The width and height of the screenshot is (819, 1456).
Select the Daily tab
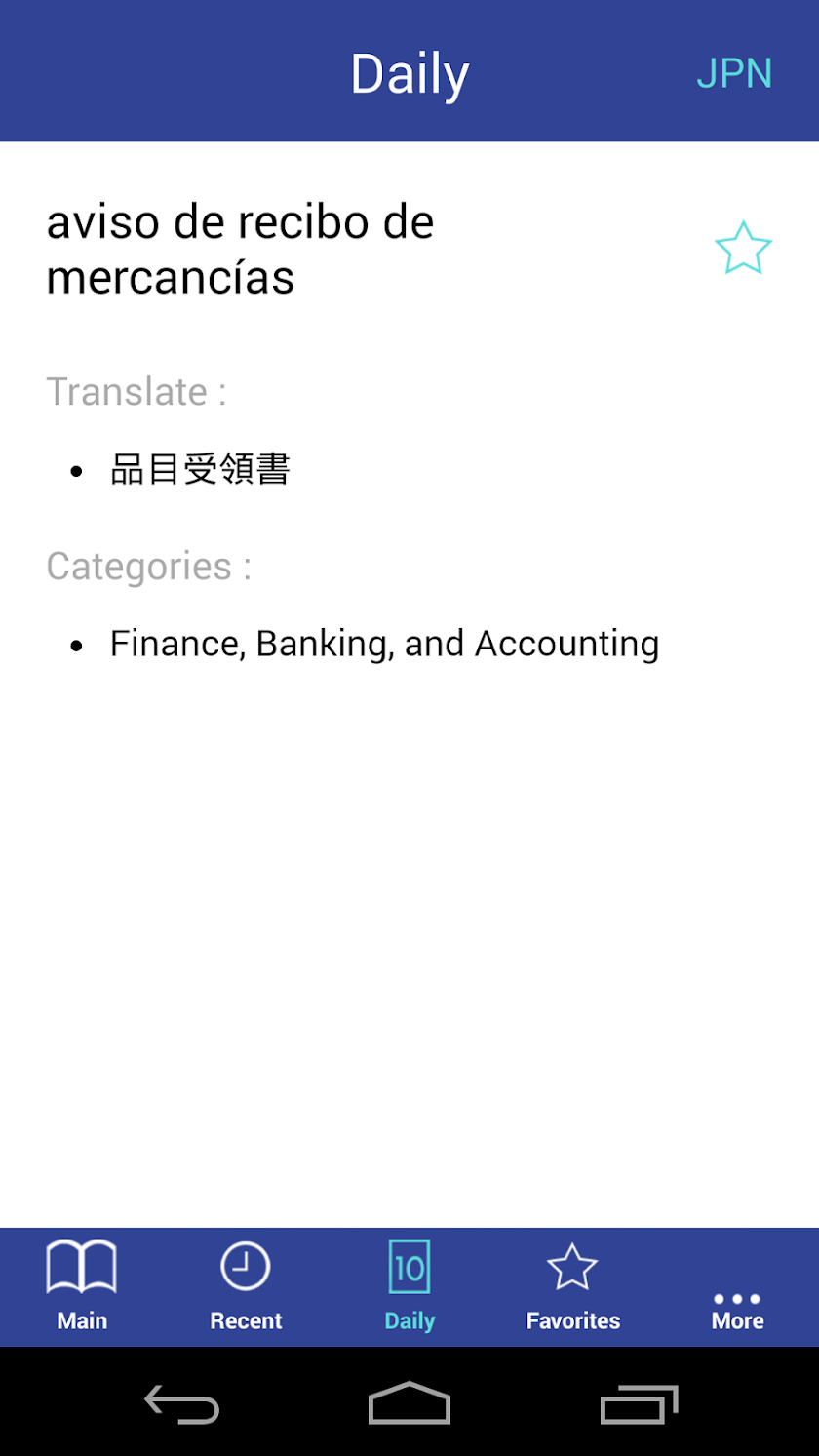pos(409,1286)
